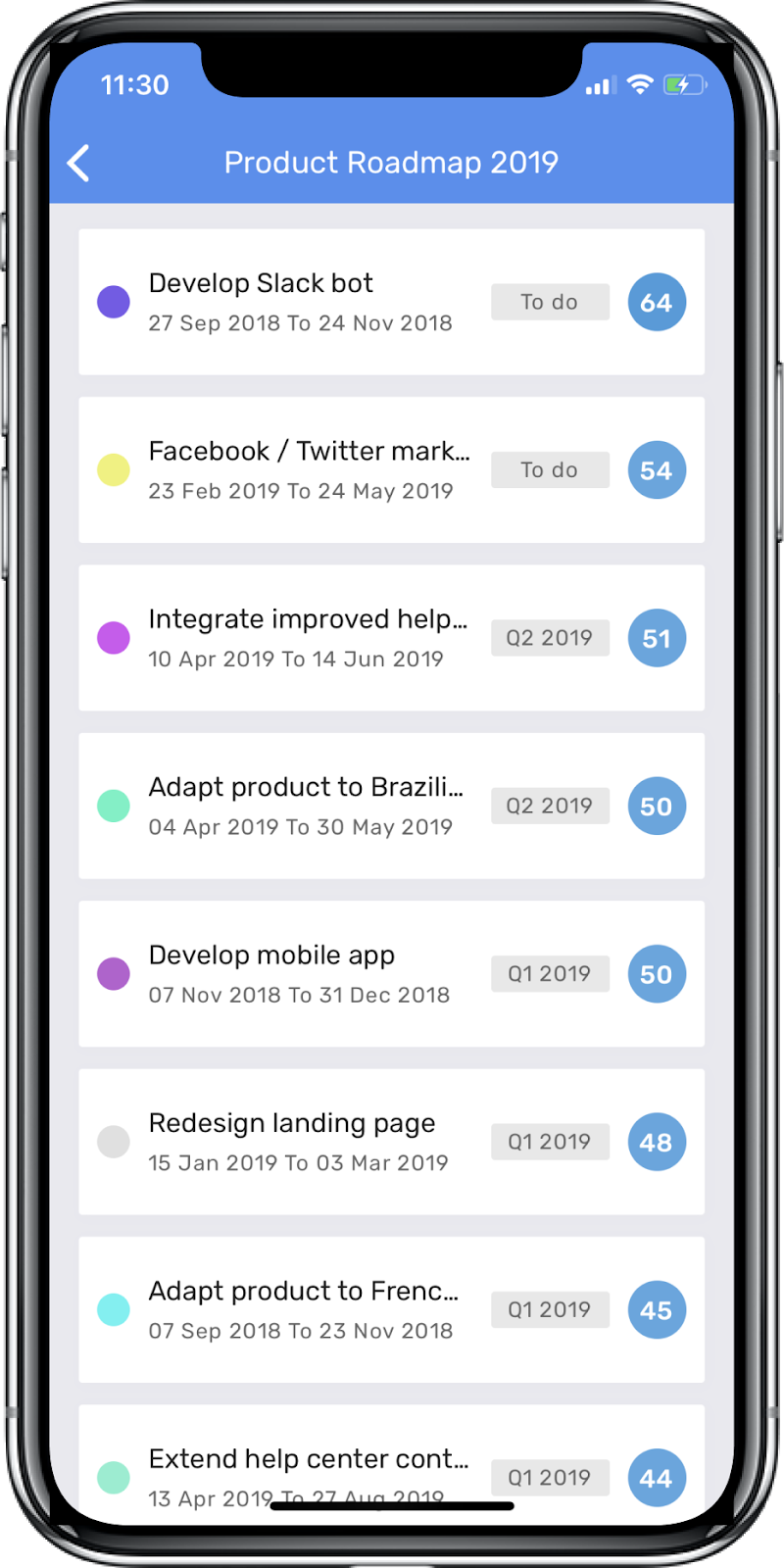Tap the magenta dot beside Integrate improved help item
The image size is (784, 1568).
coord(113,638)
